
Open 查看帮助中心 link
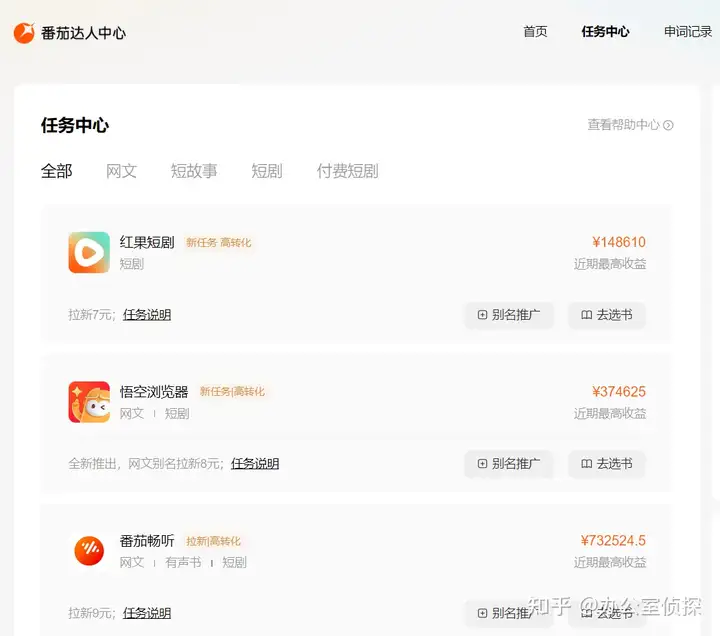(630, 125)
